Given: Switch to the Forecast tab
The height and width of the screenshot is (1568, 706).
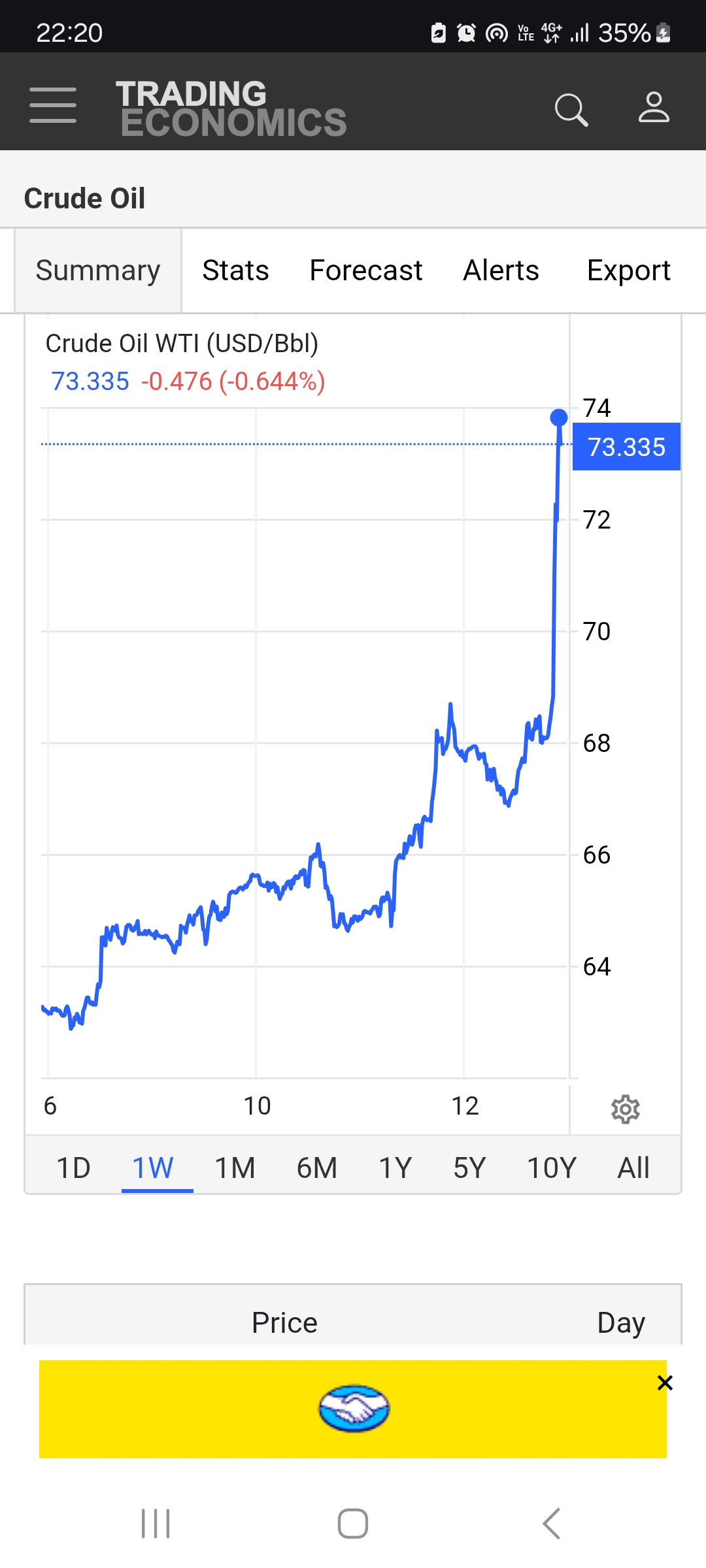Looking at the screenshot, I should click(x=366, y=270).
